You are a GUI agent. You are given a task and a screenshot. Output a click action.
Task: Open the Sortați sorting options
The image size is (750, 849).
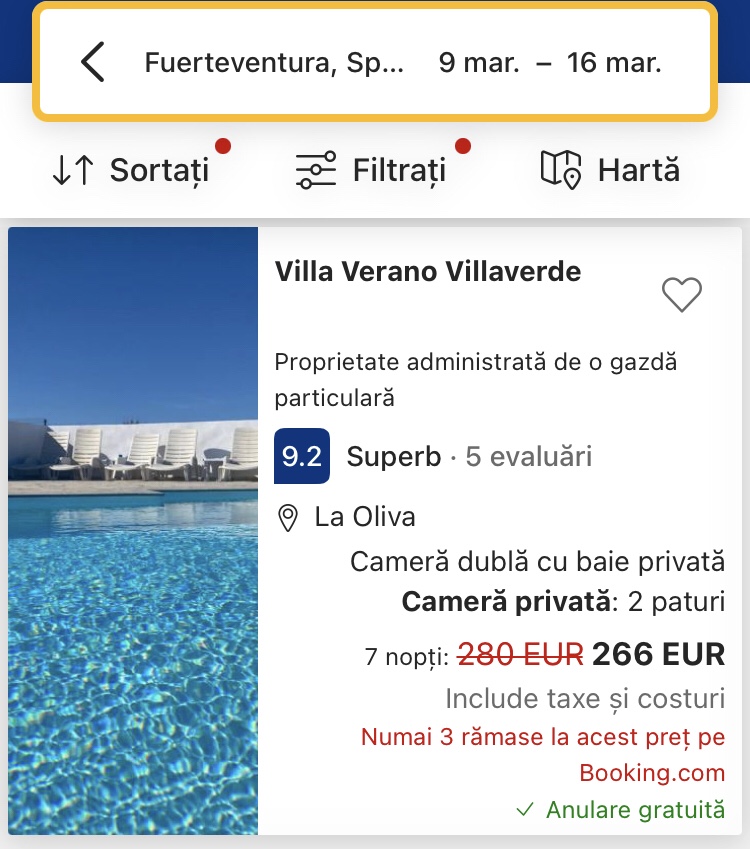point(131,170)
